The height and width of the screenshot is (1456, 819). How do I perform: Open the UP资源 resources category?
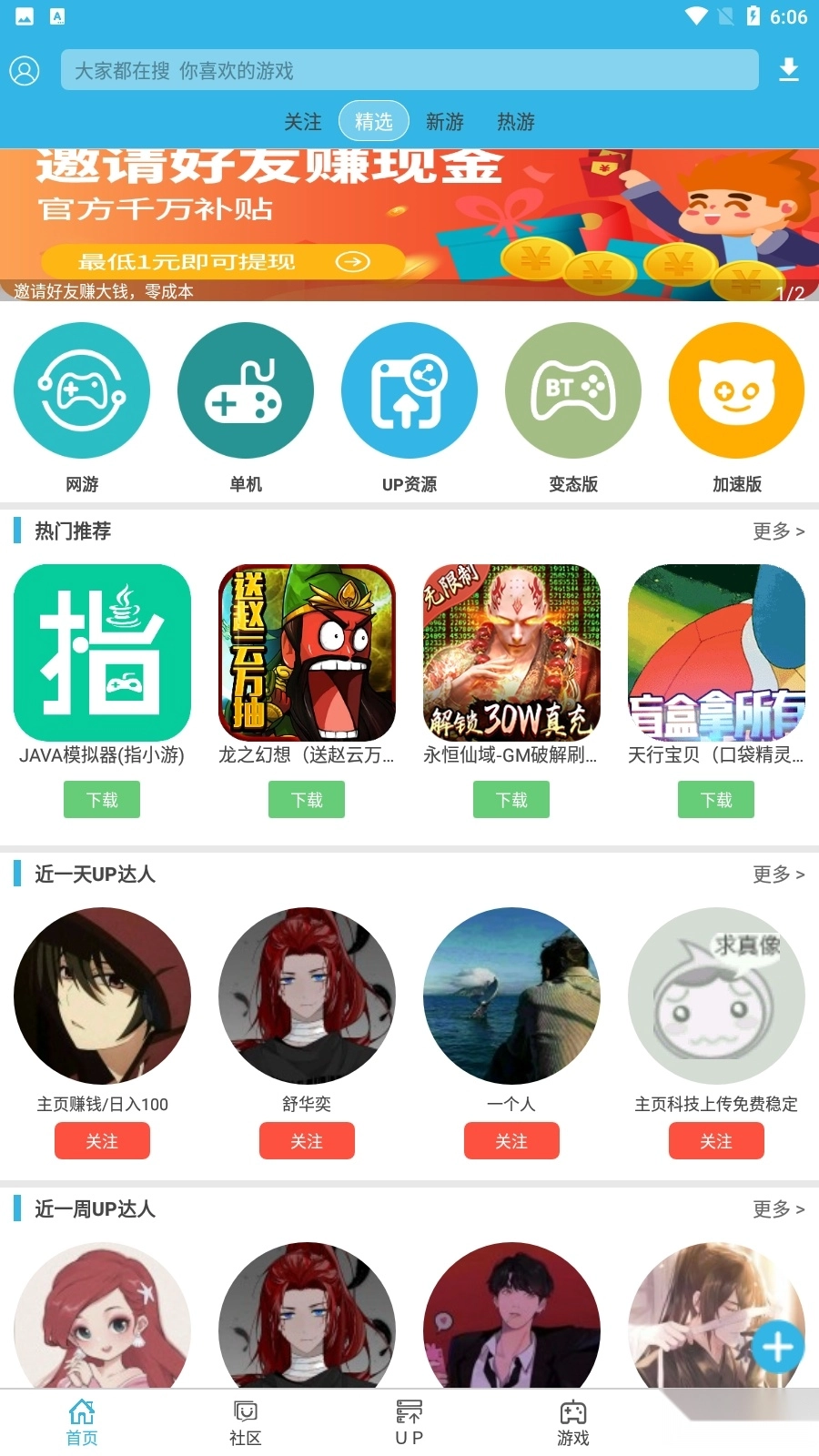[409, 389]
